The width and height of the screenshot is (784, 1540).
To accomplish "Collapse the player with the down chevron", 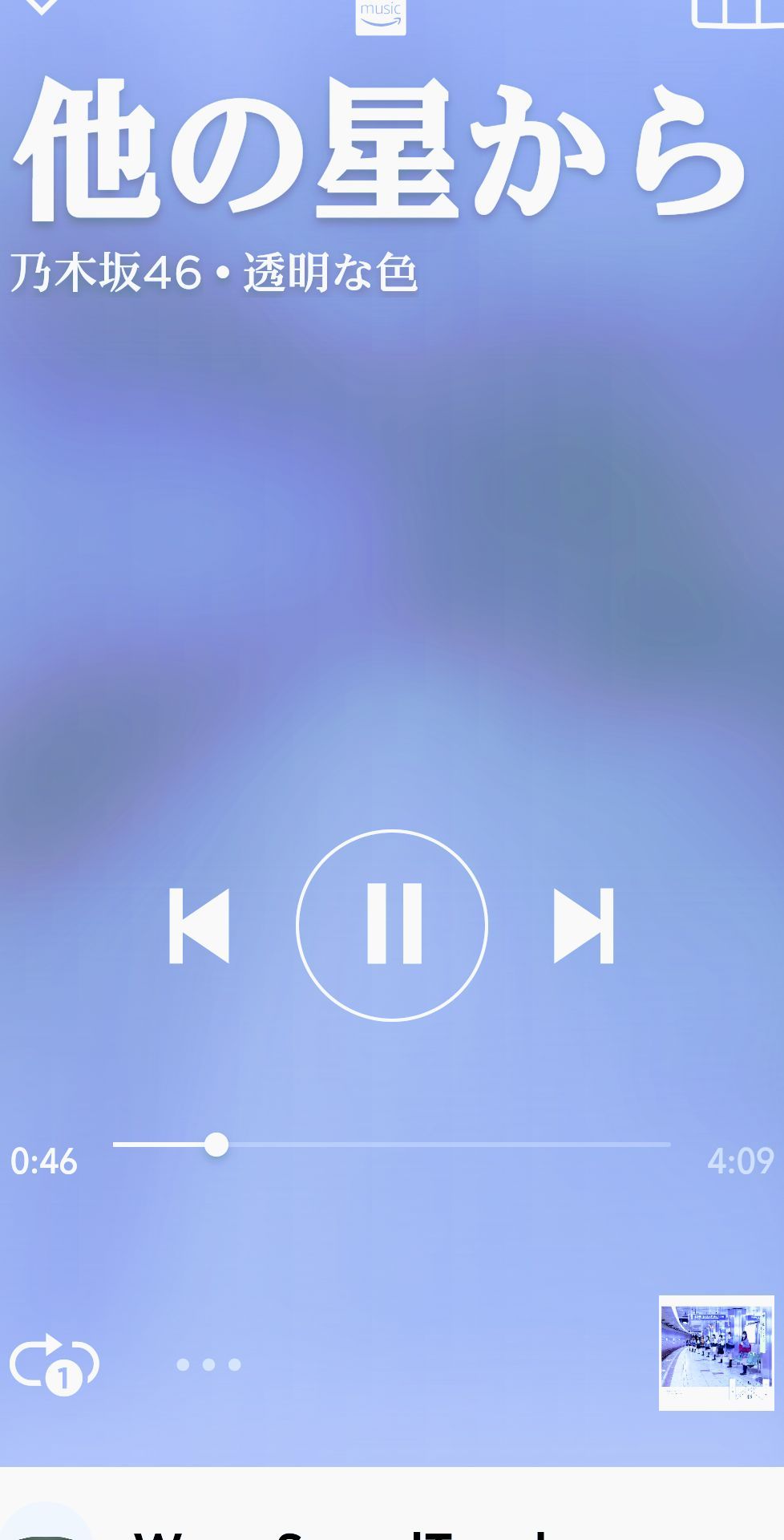I will click(40, 6).
